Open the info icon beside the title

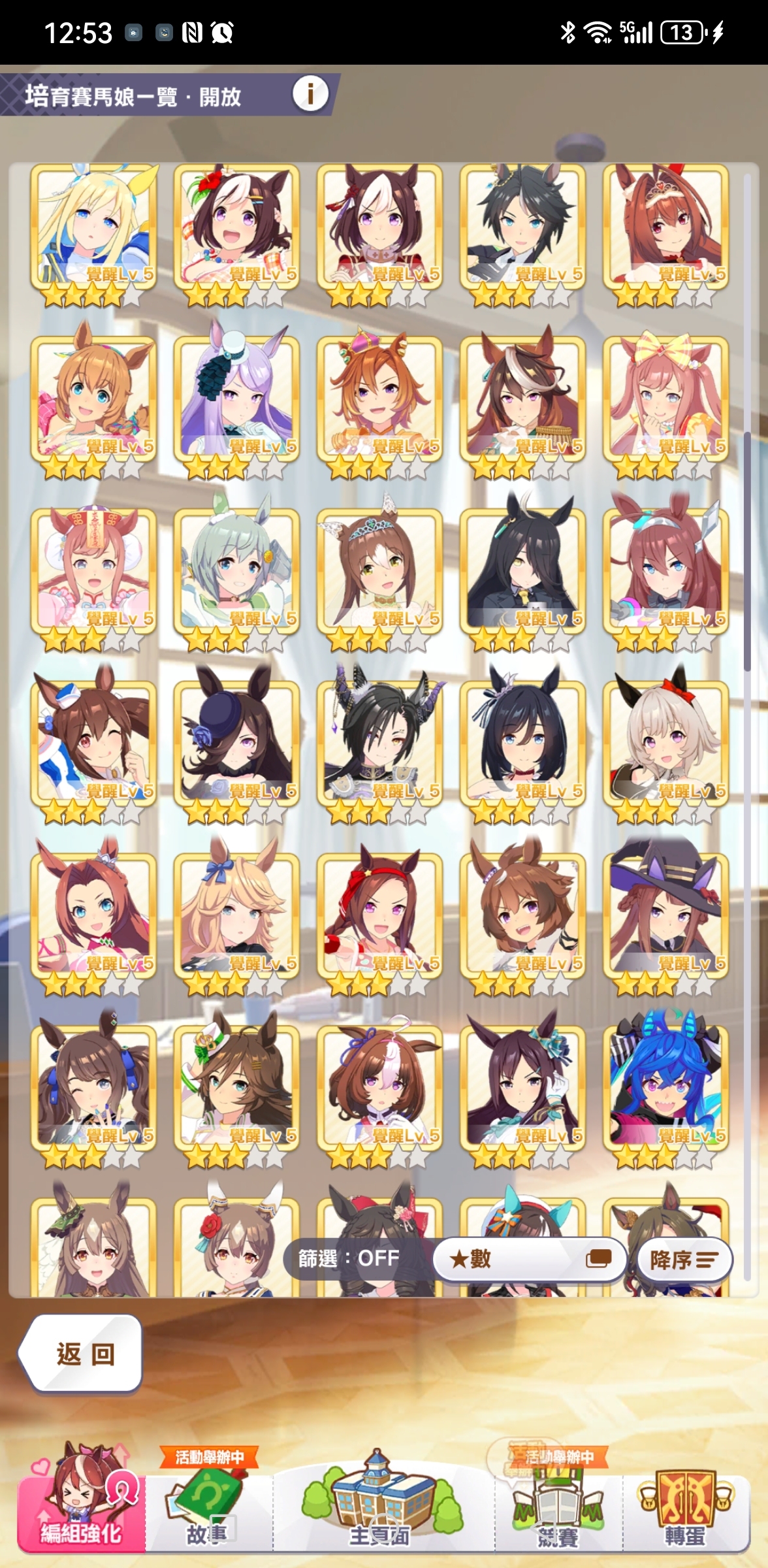click(310, 94)
